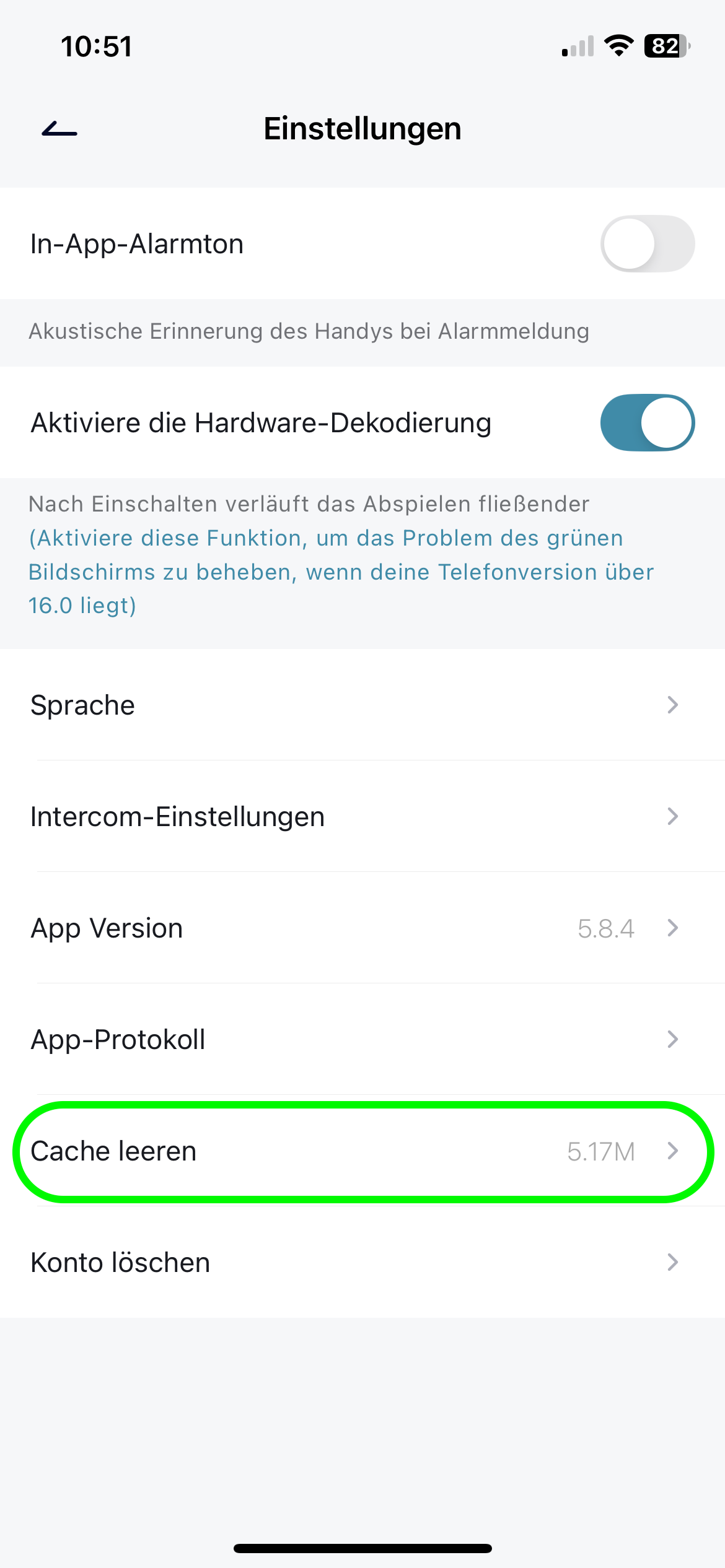Enable the In-App-Alarmton switch
The height and width of the screenshot is (1568, 725).
point(647,243)
